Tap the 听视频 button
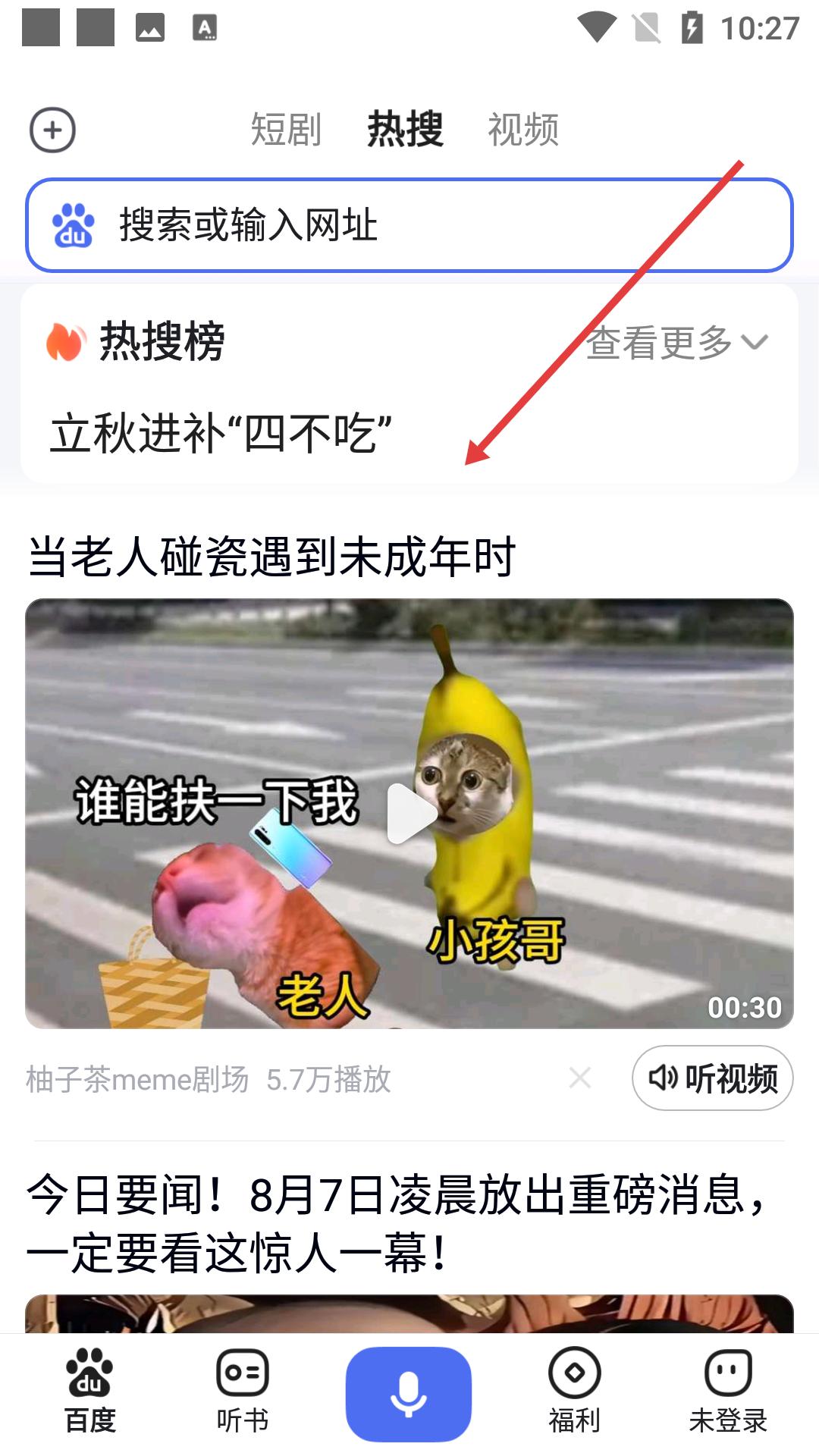 coord(712,1078)
